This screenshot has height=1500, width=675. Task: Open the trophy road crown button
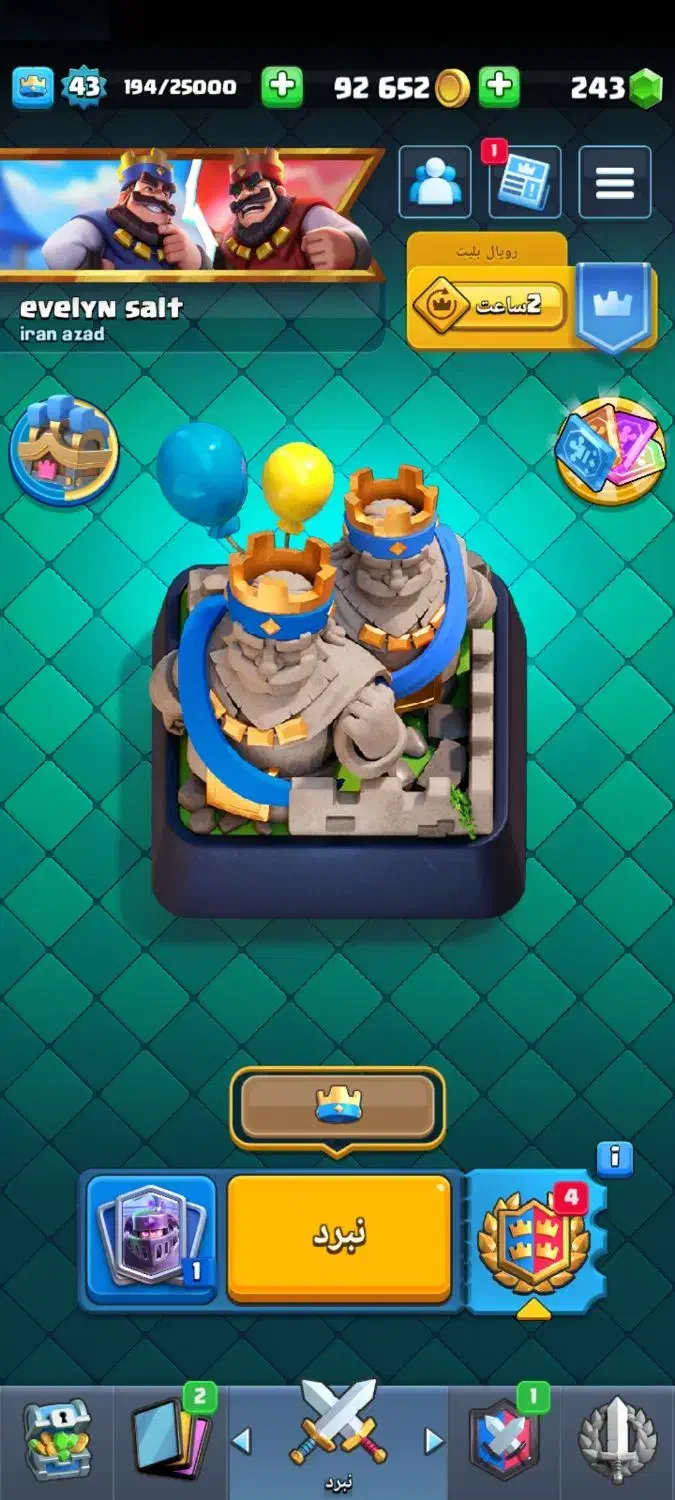tap(338, 1106)
